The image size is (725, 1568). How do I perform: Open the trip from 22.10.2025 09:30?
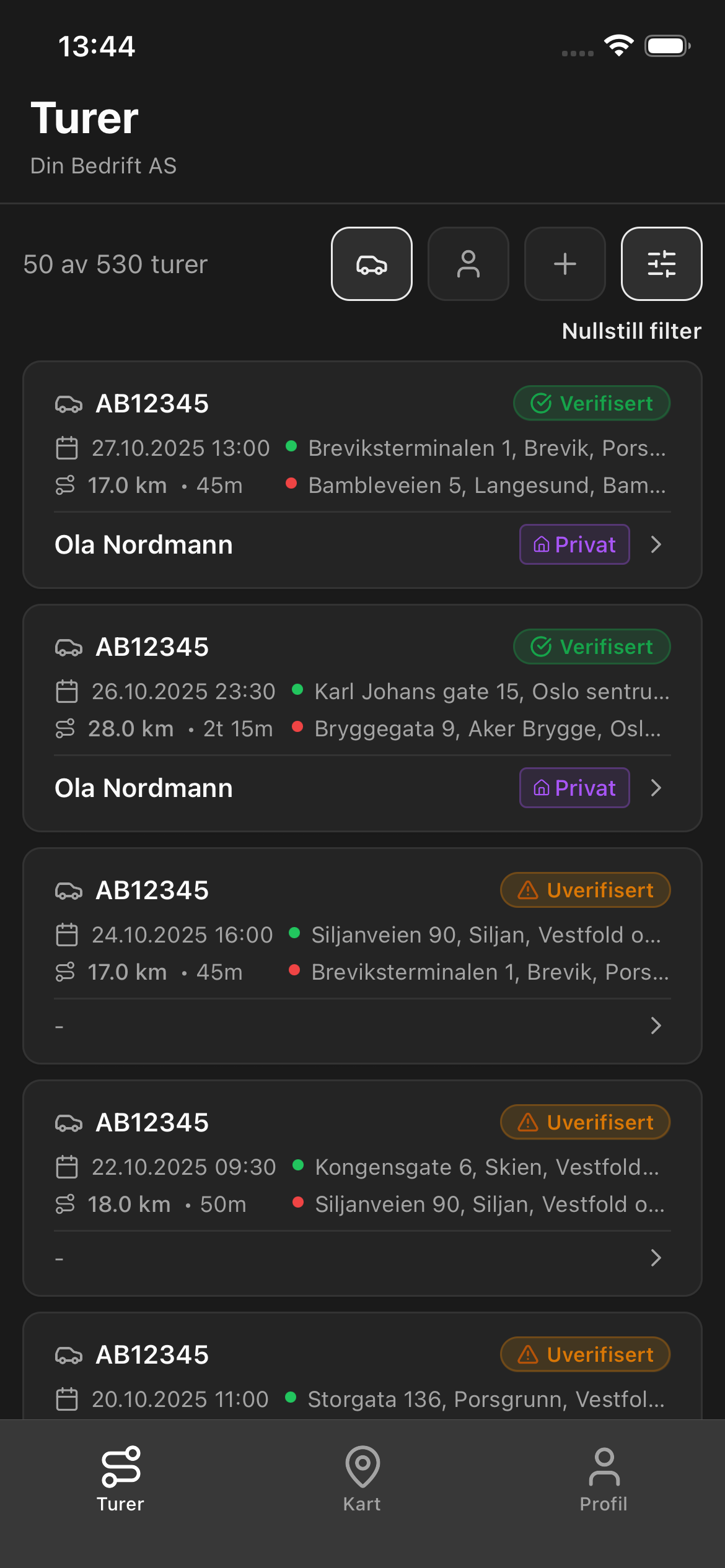click(362, 1188)
